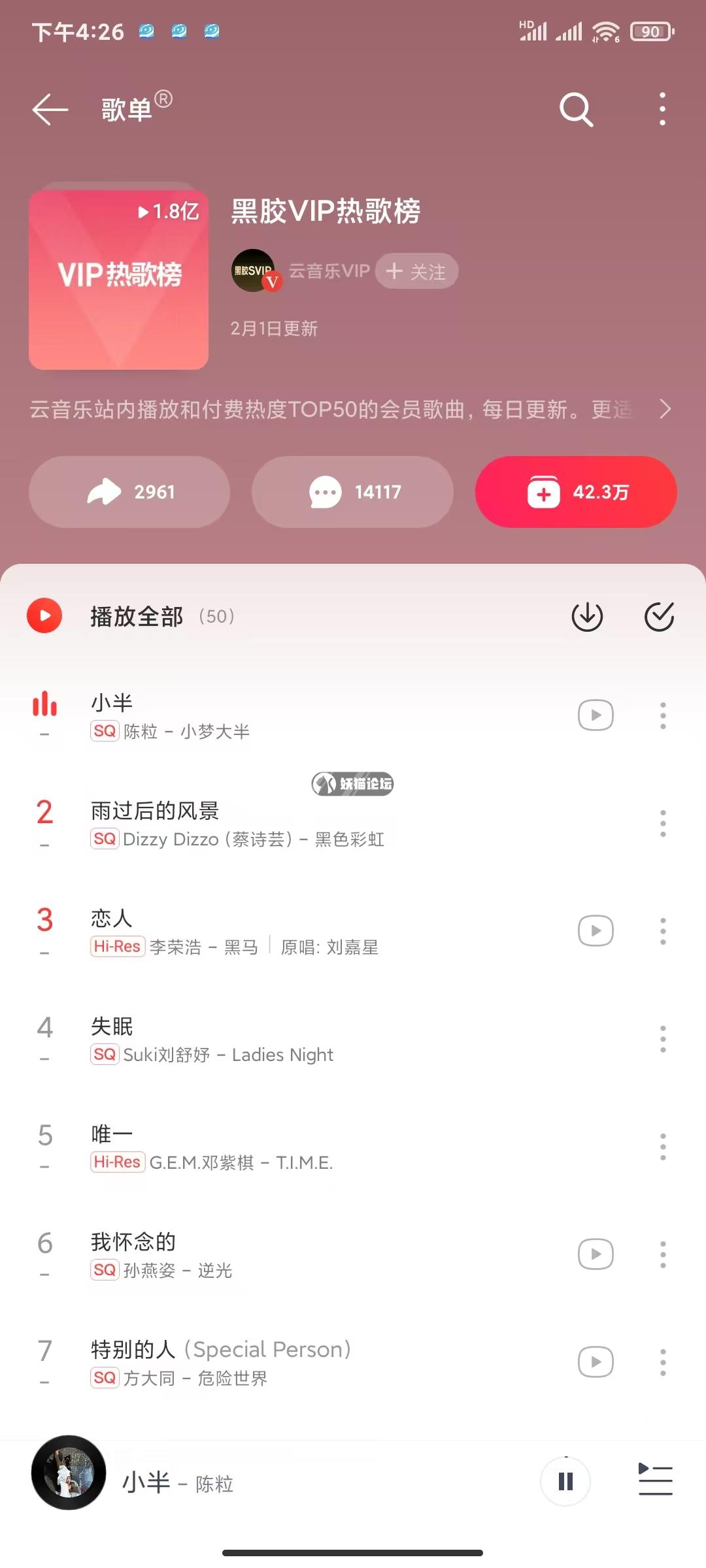Screen dimensions: 706x1568
Task: Follow the 云音乐VIP account
Action: tap(416, 271)
